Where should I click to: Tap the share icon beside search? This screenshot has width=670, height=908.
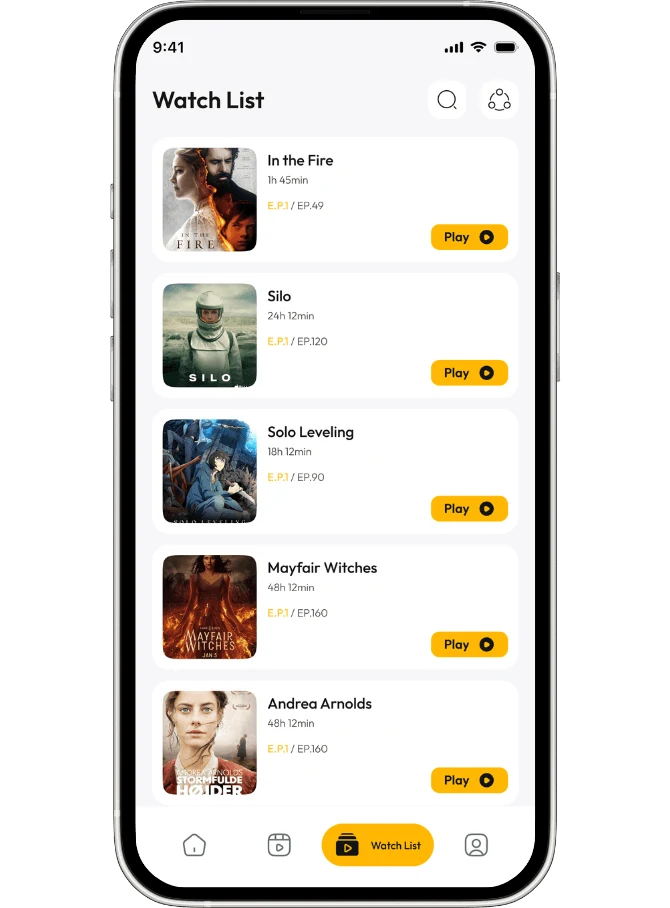(499, 100)
